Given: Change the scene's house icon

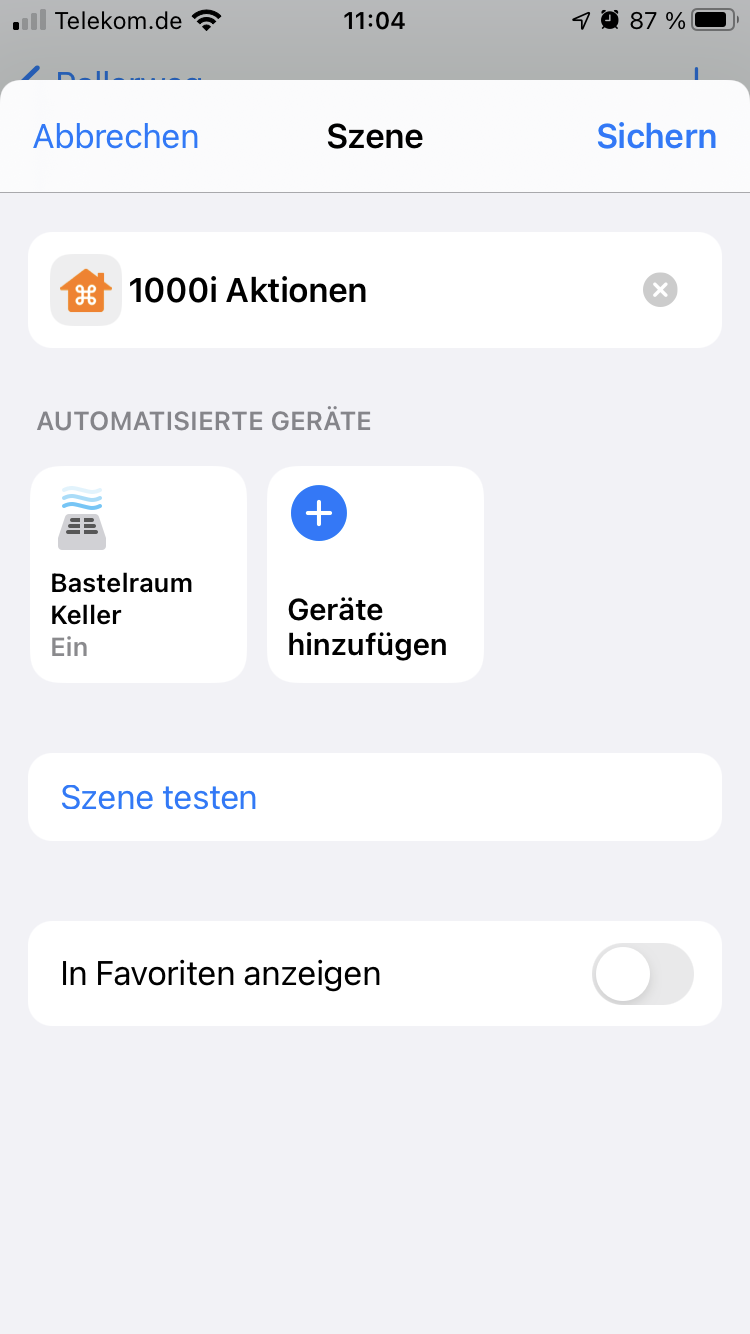Looking at the screenshot, I should point(86,290).
